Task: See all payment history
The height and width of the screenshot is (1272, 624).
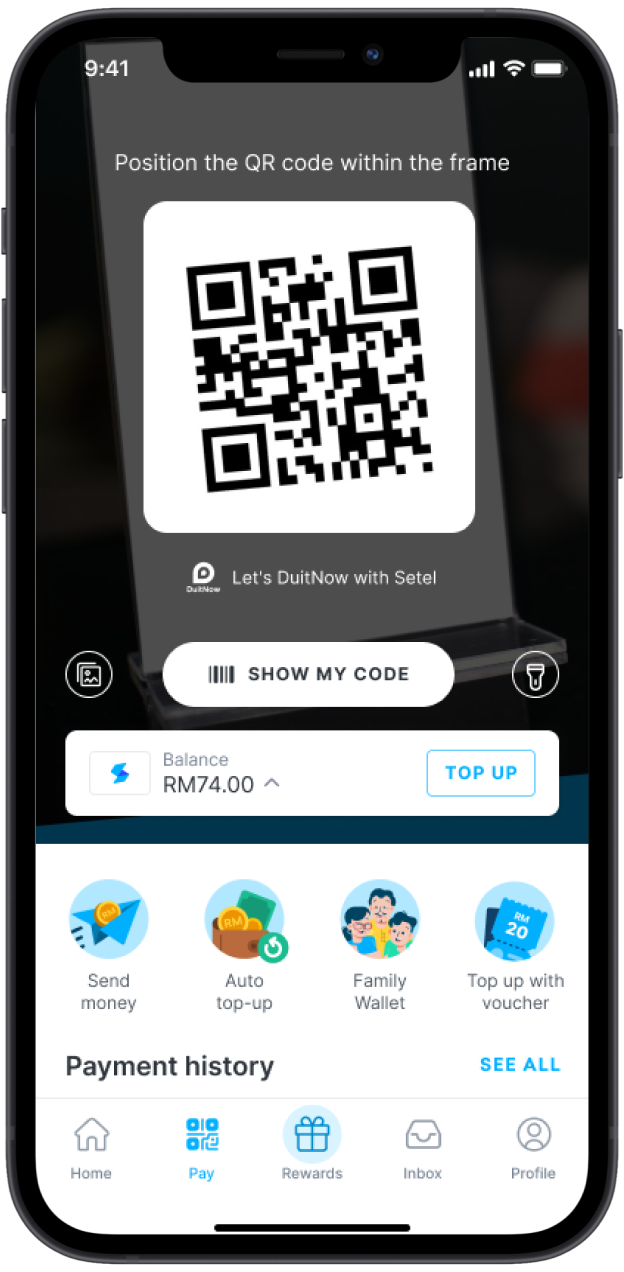Action: (x=520, y=1065)
